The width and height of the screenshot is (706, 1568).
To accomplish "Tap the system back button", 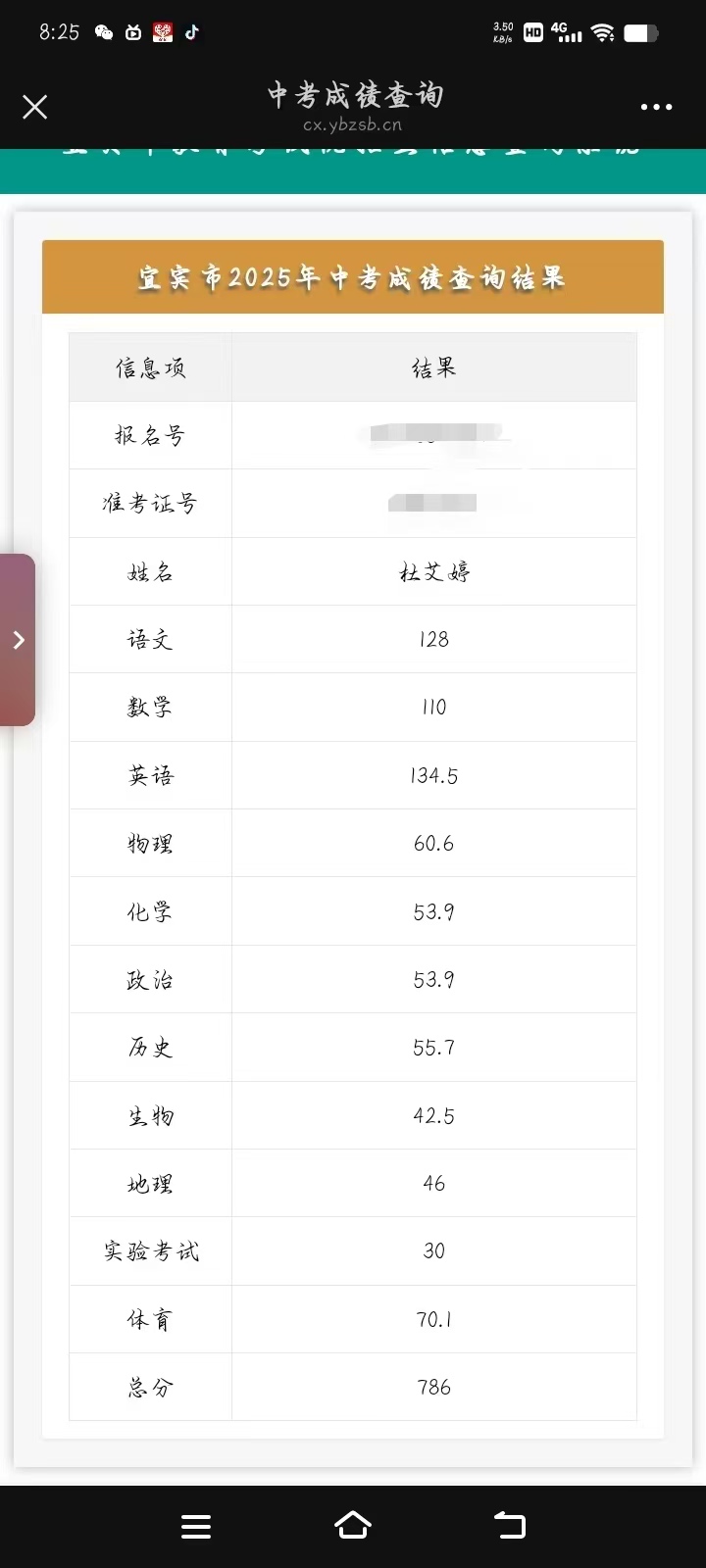I will click(x=510, y=1526).
